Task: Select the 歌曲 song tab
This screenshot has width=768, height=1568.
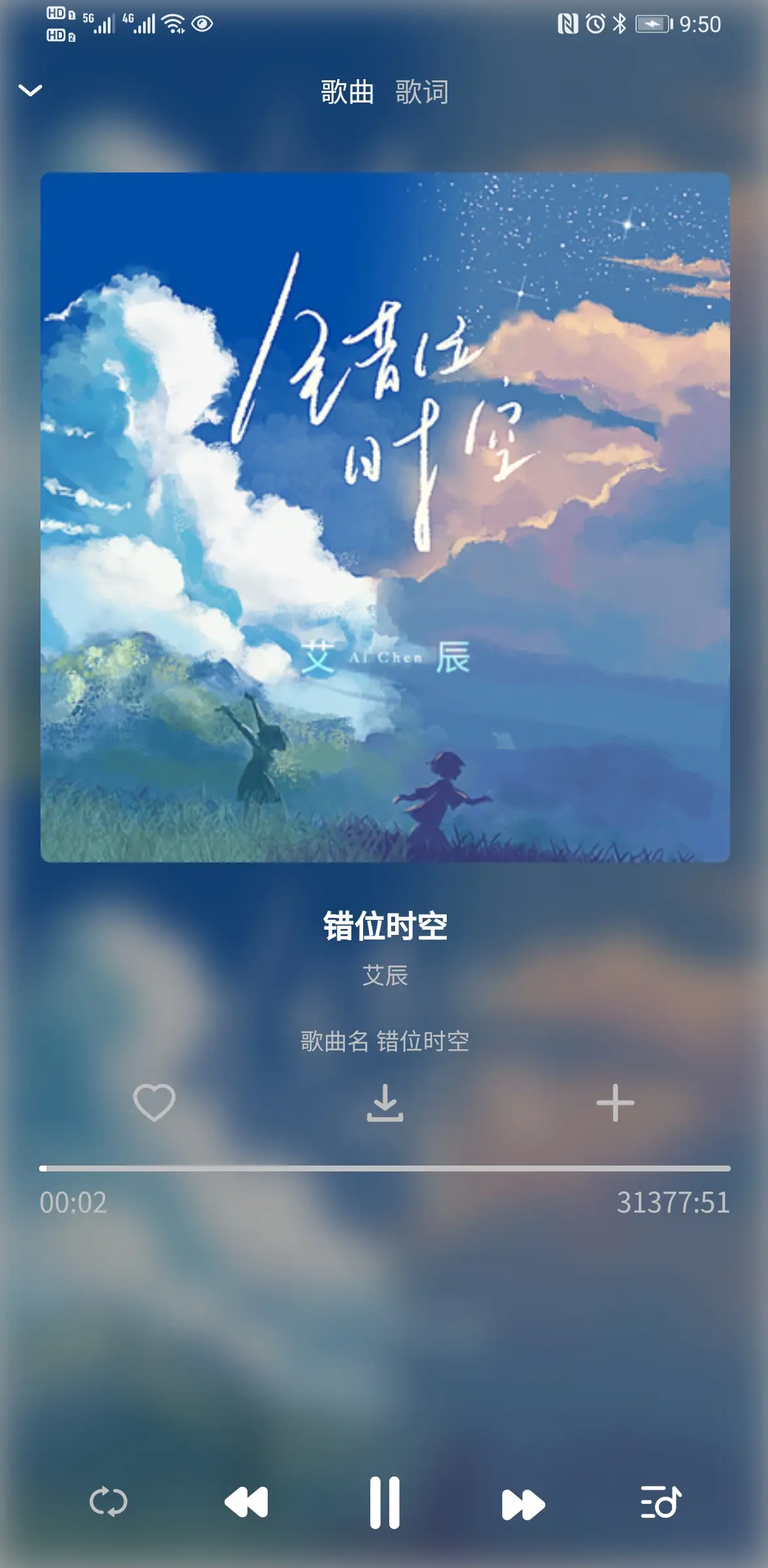Action: [347, 92]
